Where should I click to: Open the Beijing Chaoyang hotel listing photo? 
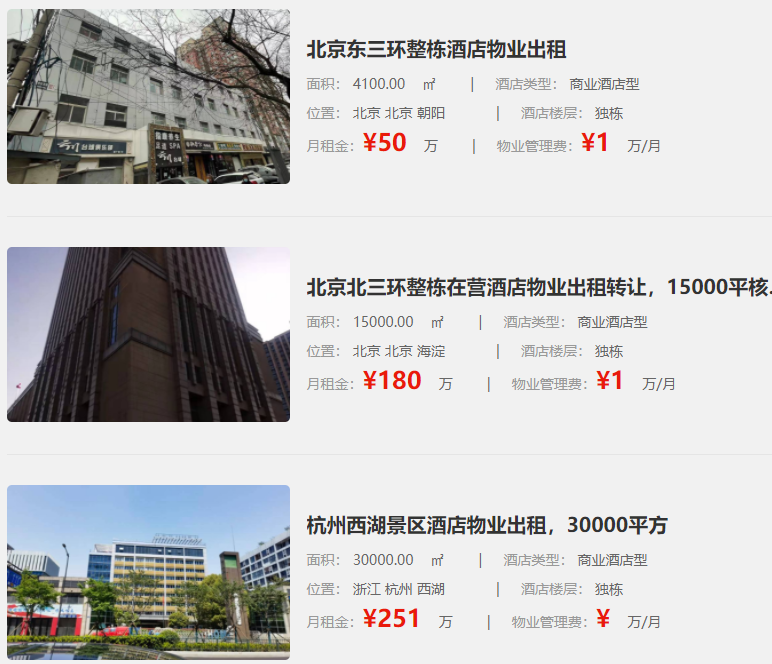[x=148, y=97]
